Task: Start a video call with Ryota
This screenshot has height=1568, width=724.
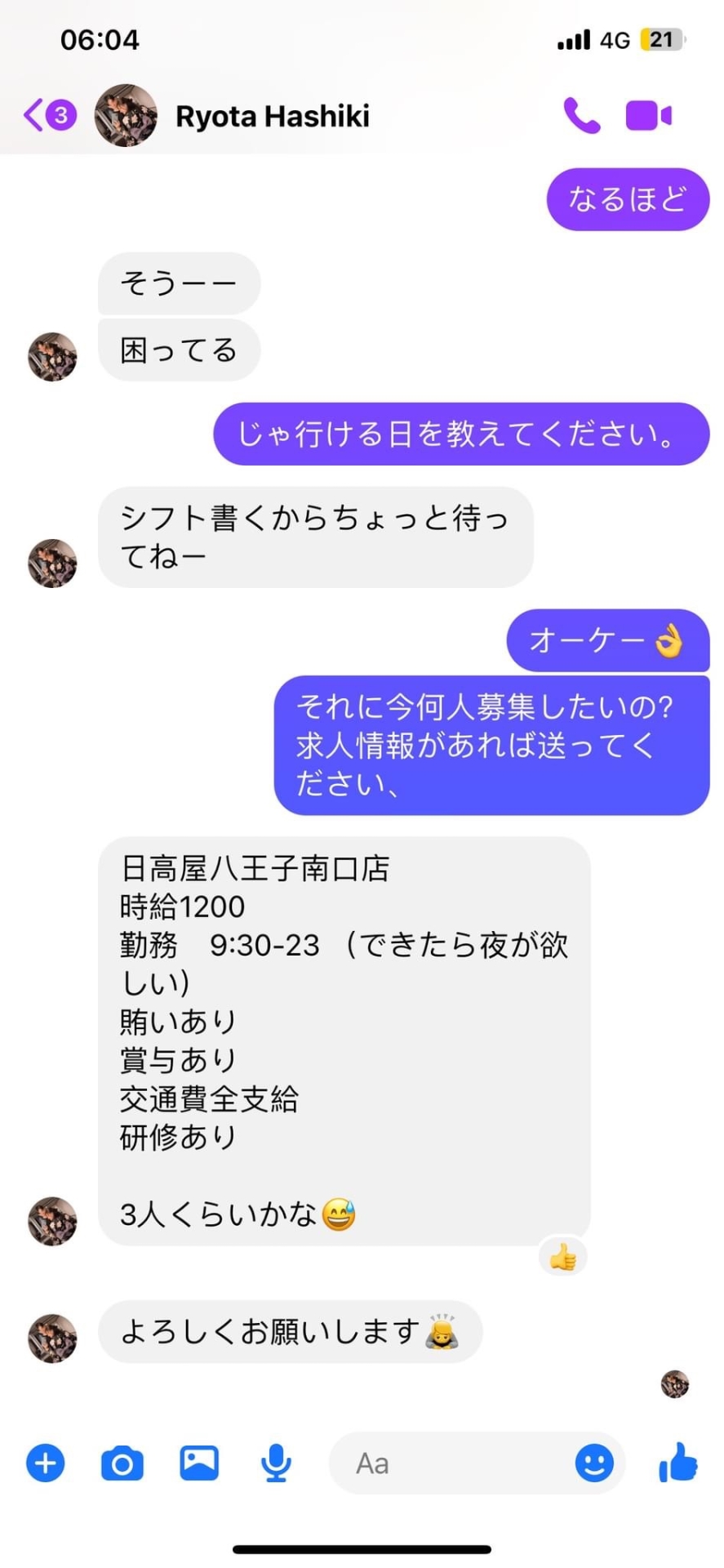Action: pyautogui.click(x=648, y=116)
